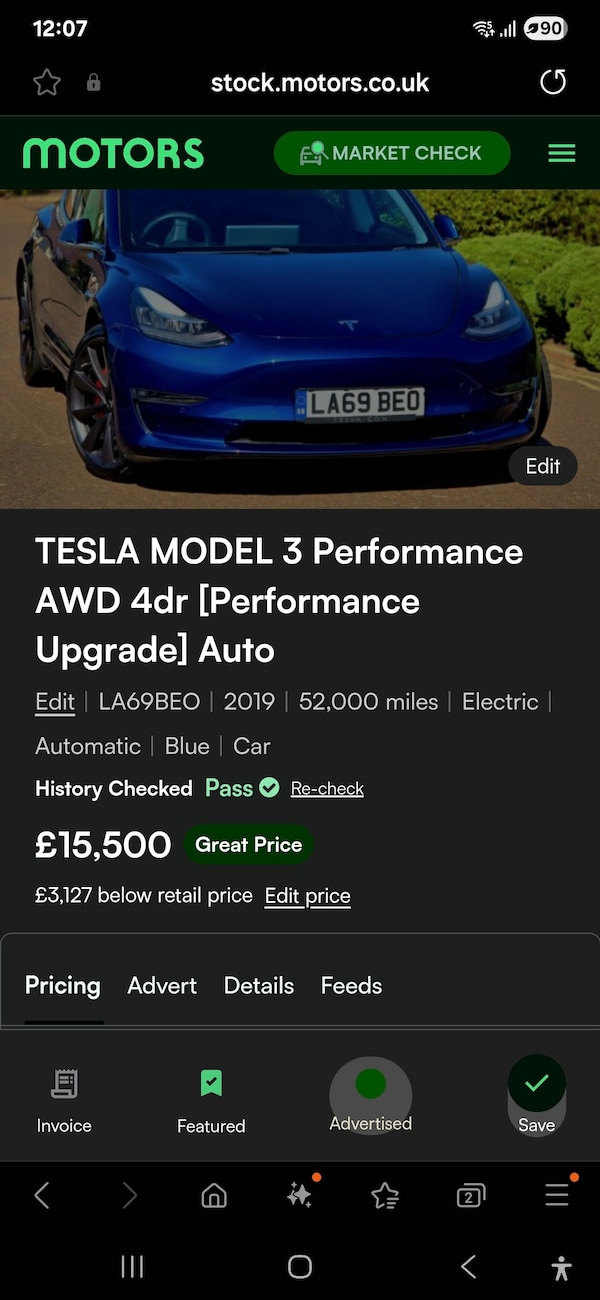Re-check the vehicle history
Screen dimensions: 600x1300
coord(327,789)
